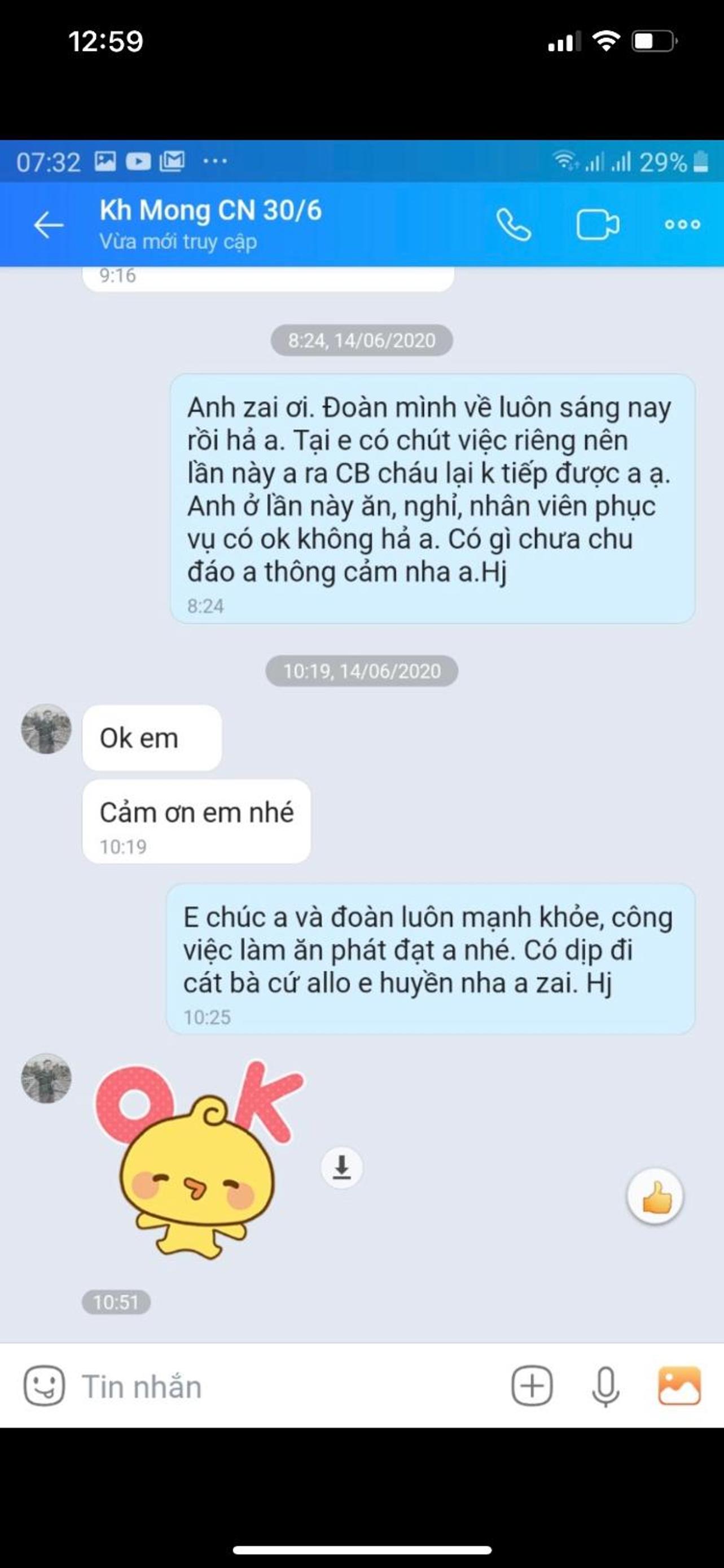Viewport: 724px width, 1568px height.
Task: Open the plus attachments menu
Action: (x=532, y=1386)
